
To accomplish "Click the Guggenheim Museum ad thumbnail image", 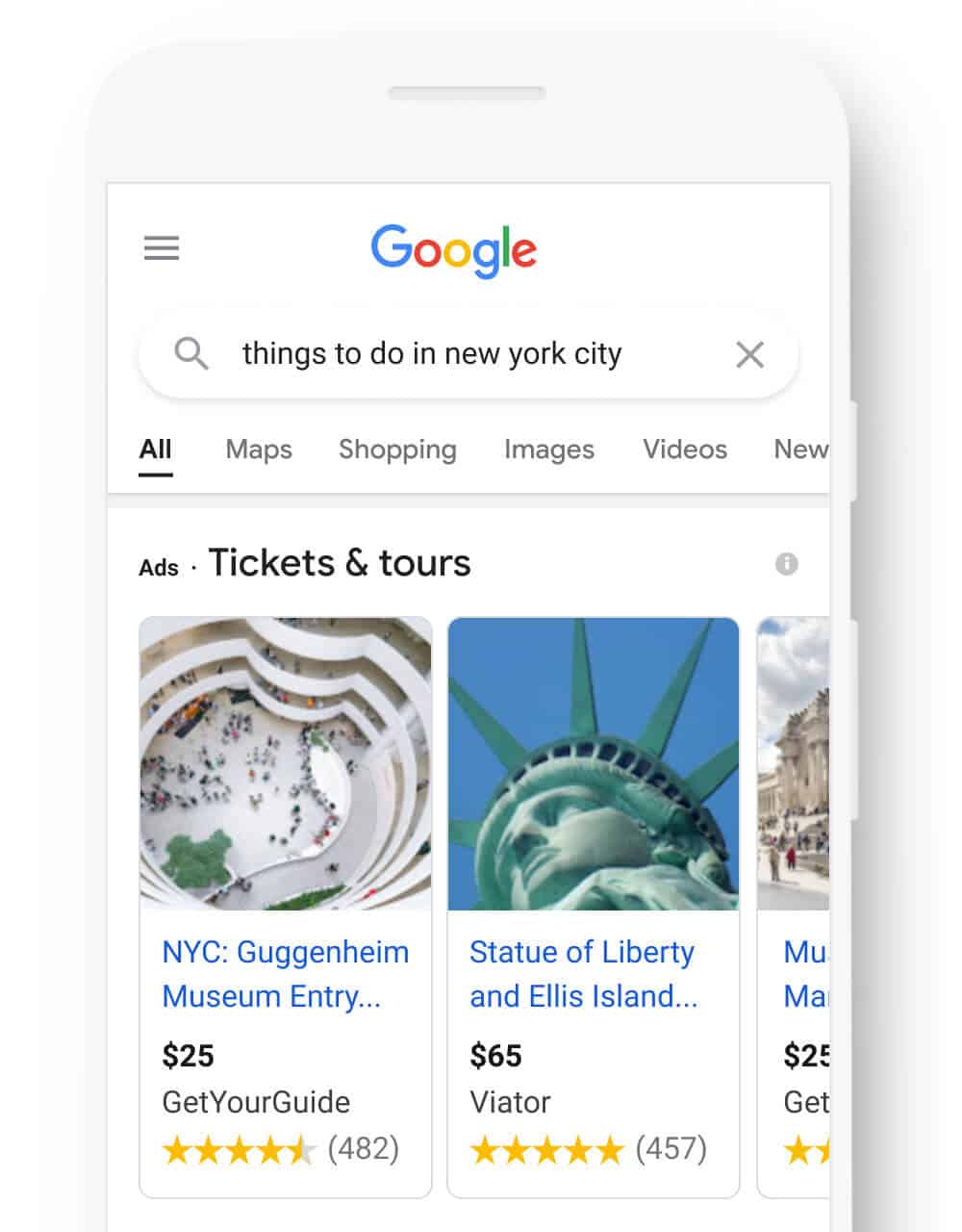I will 285,763.
